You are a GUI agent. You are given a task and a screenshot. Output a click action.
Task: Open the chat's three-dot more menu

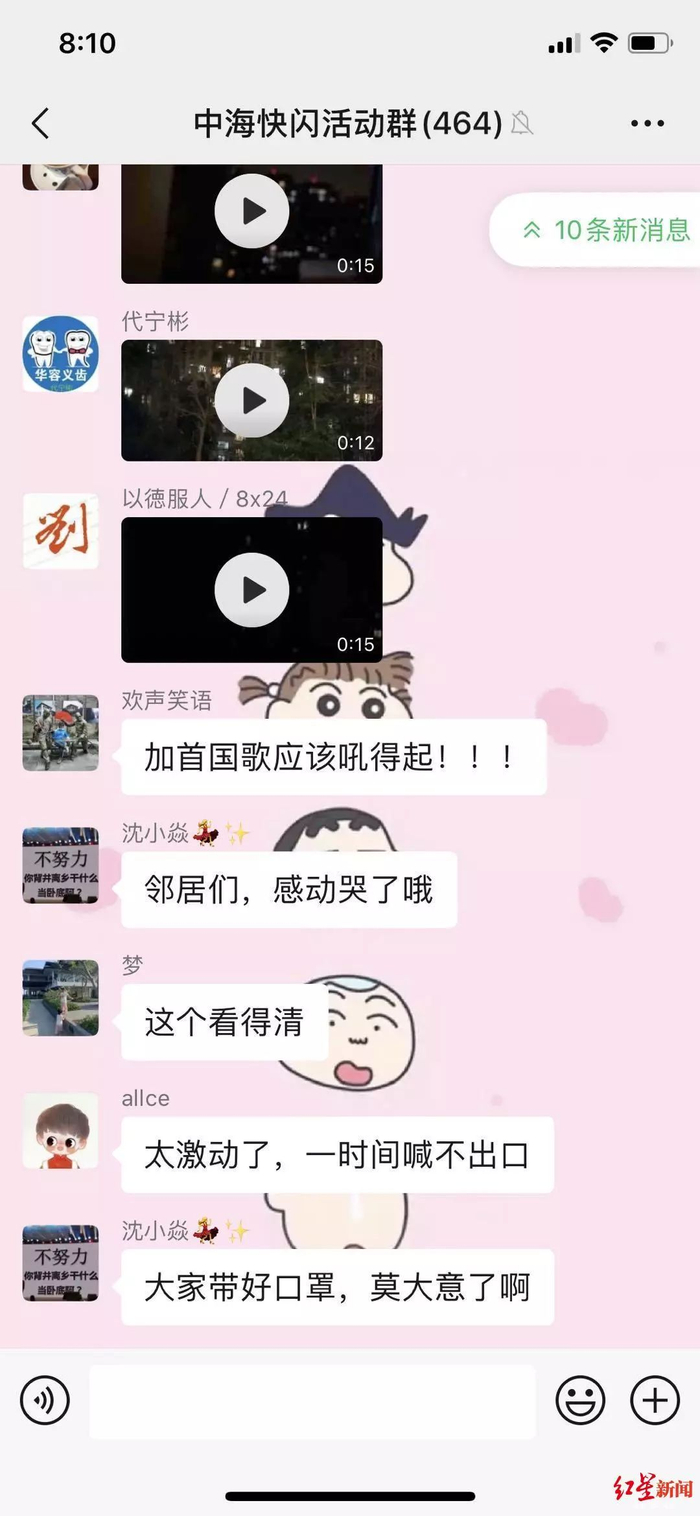(x=647, y=124)
